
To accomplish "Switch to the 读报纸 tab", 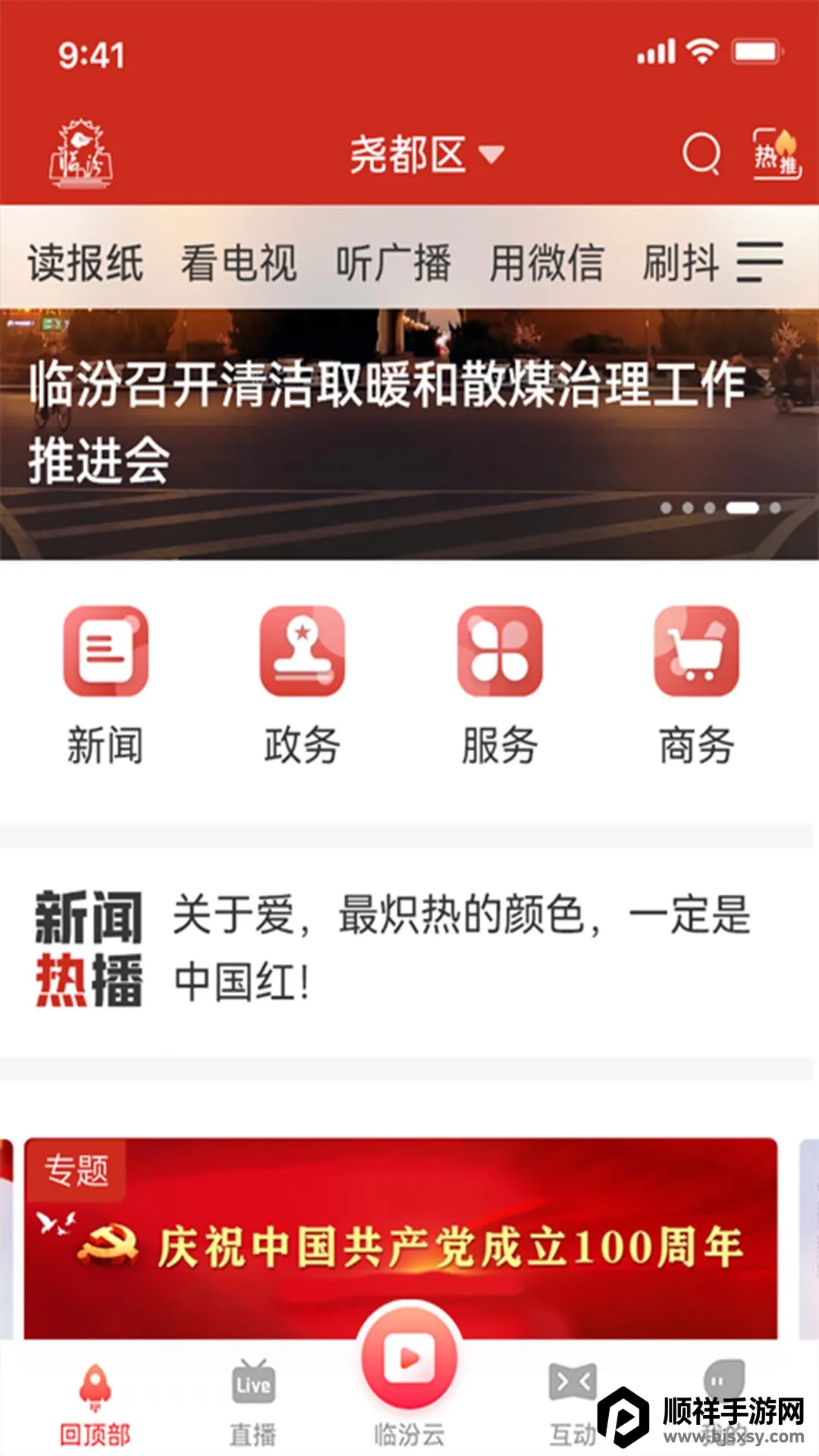I will [x=85, y=263].
